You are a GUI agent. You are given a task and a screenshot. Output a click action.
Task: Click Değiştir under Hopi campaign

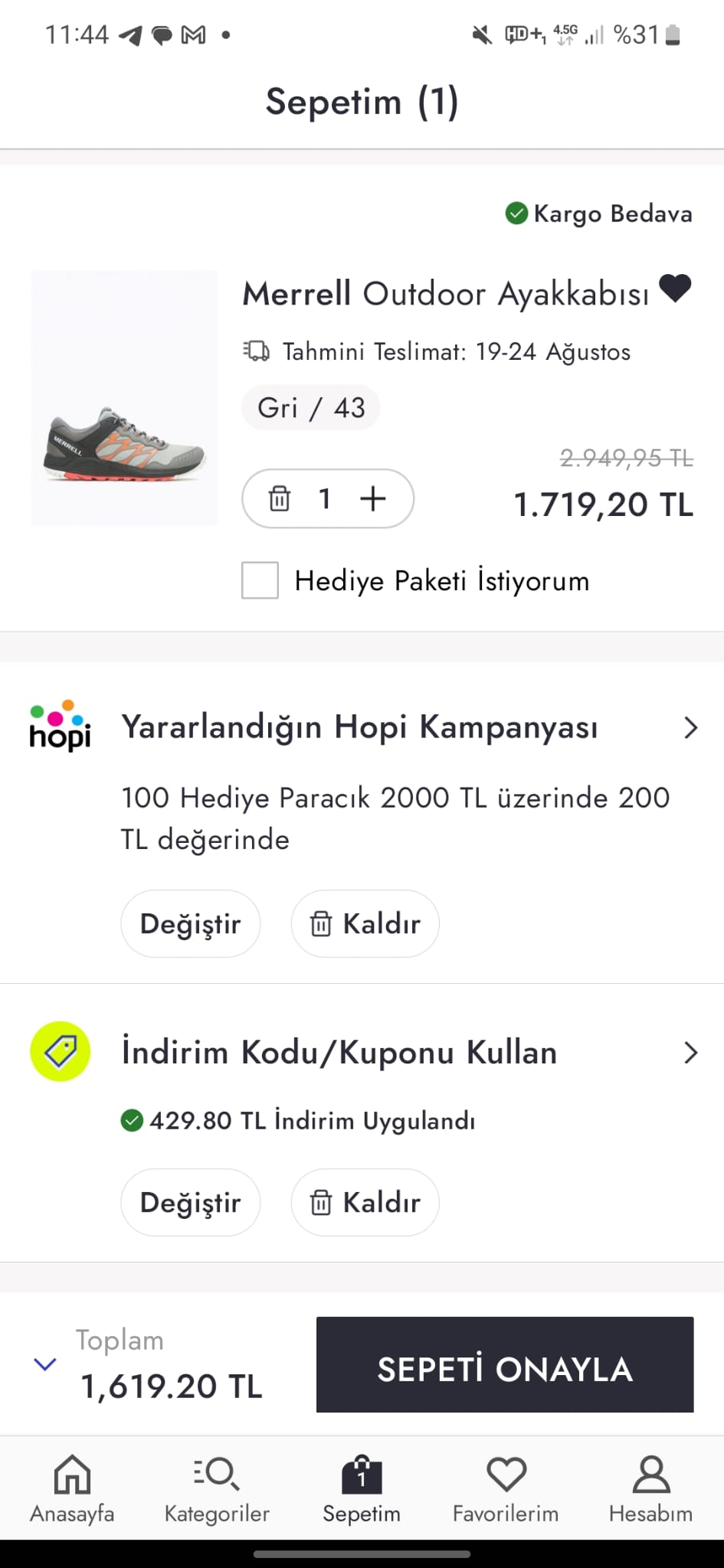coord(190,923)
